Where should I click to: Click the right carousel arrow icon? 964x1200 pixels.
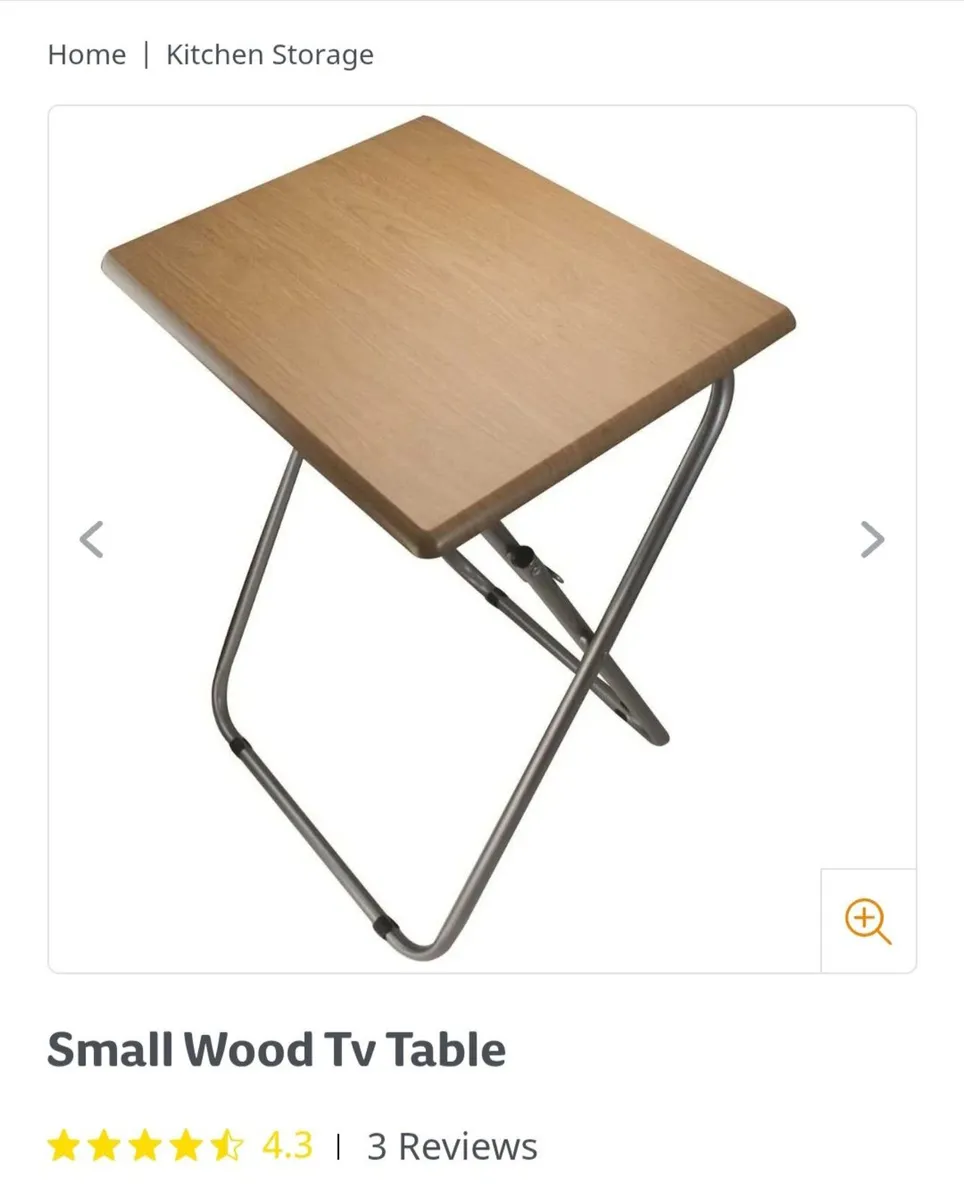point(871,539)
